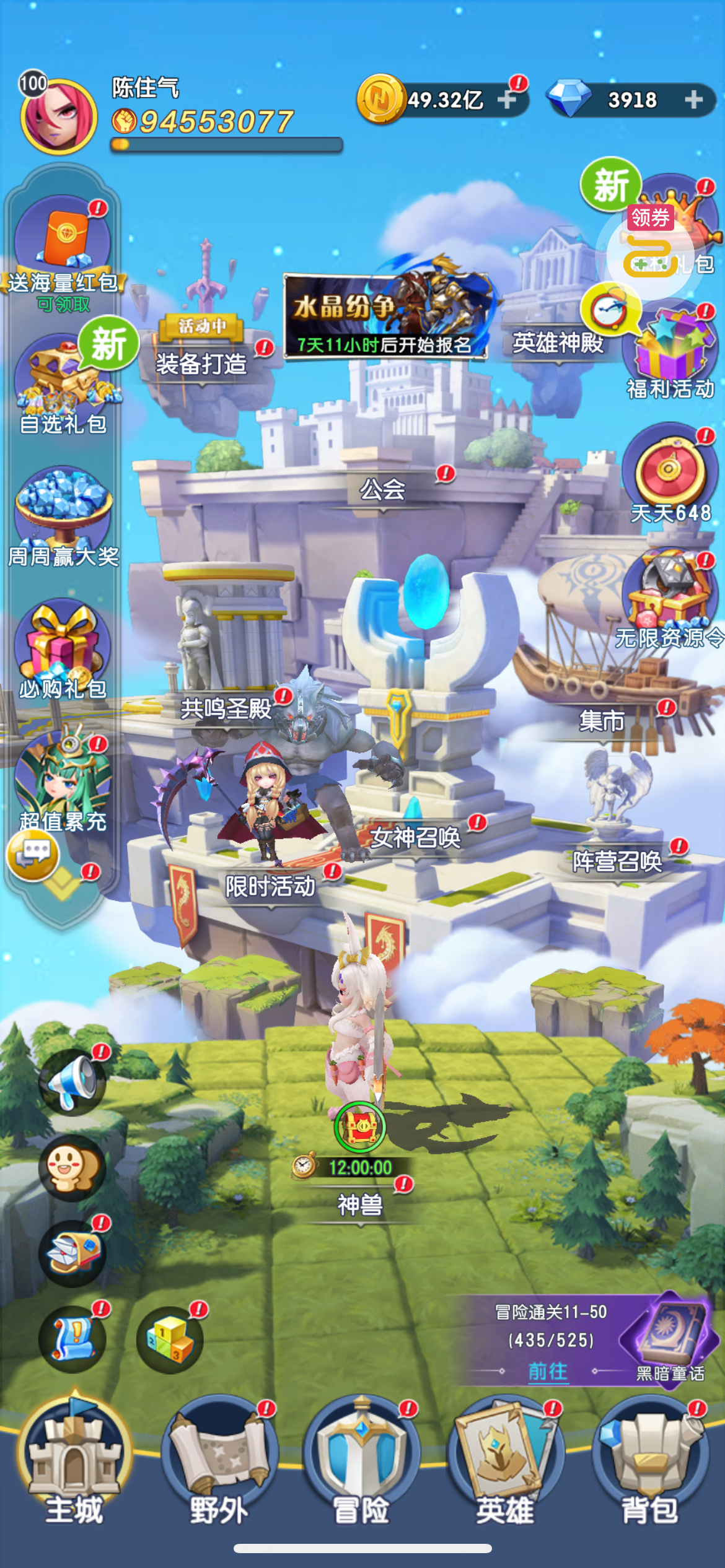
Task: Open the player avatar profile
Action: (58, 116)
